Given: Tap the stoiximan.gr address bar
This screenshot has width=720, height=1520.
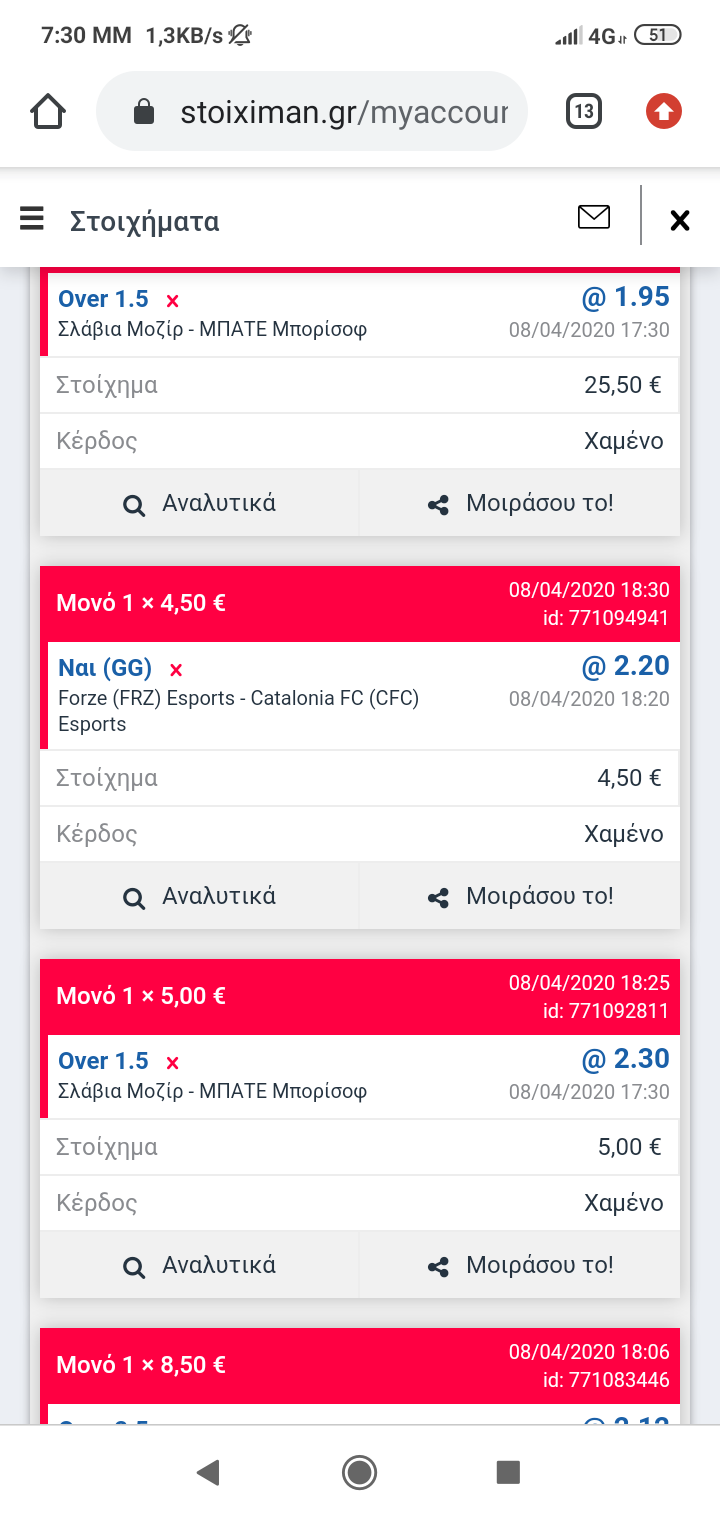Looking at the screenshot, I should (x=311, y=111).
